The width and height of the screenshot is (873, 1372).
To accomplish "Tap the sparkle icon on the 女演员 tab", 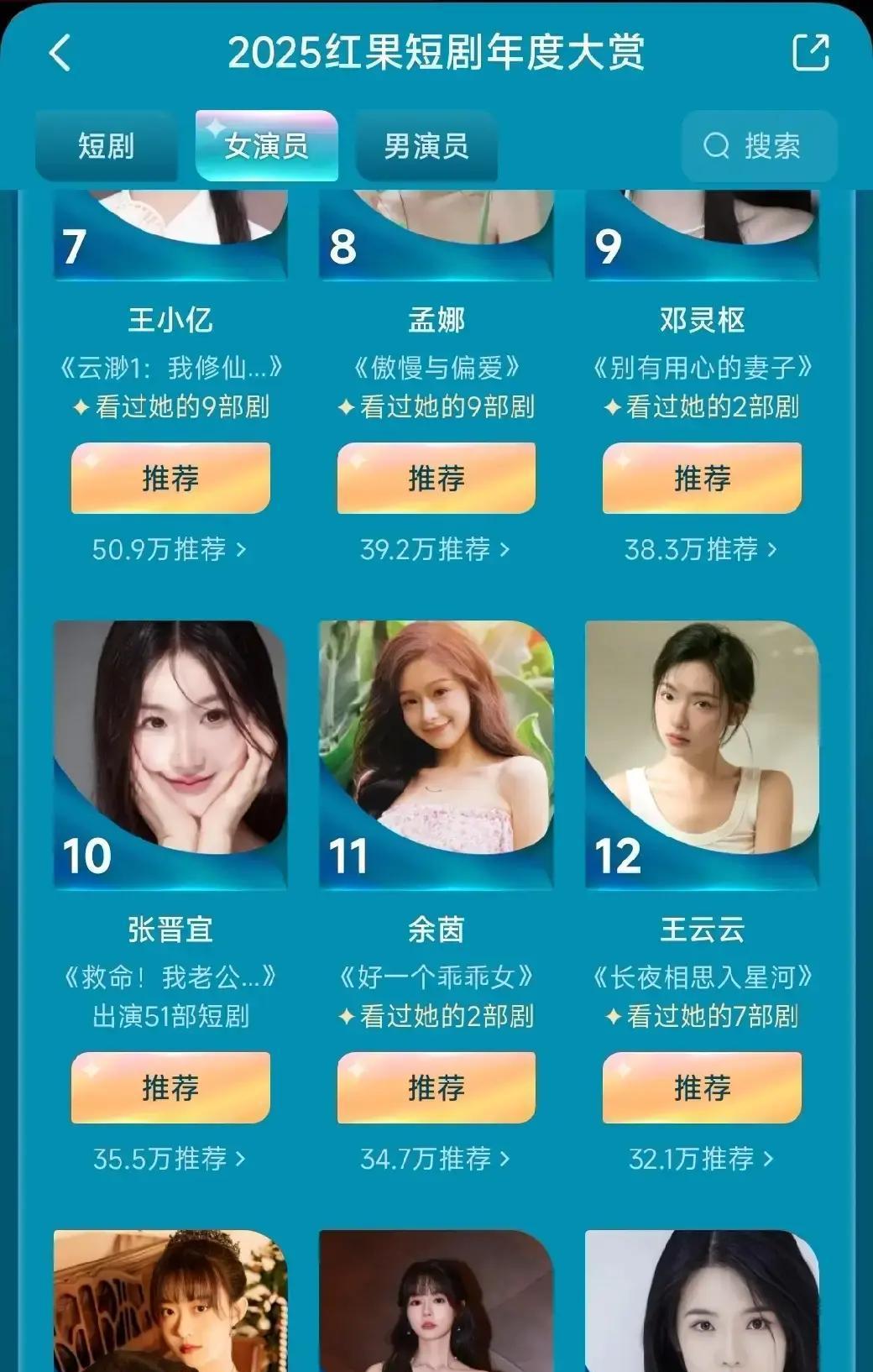I will point(217,126).
